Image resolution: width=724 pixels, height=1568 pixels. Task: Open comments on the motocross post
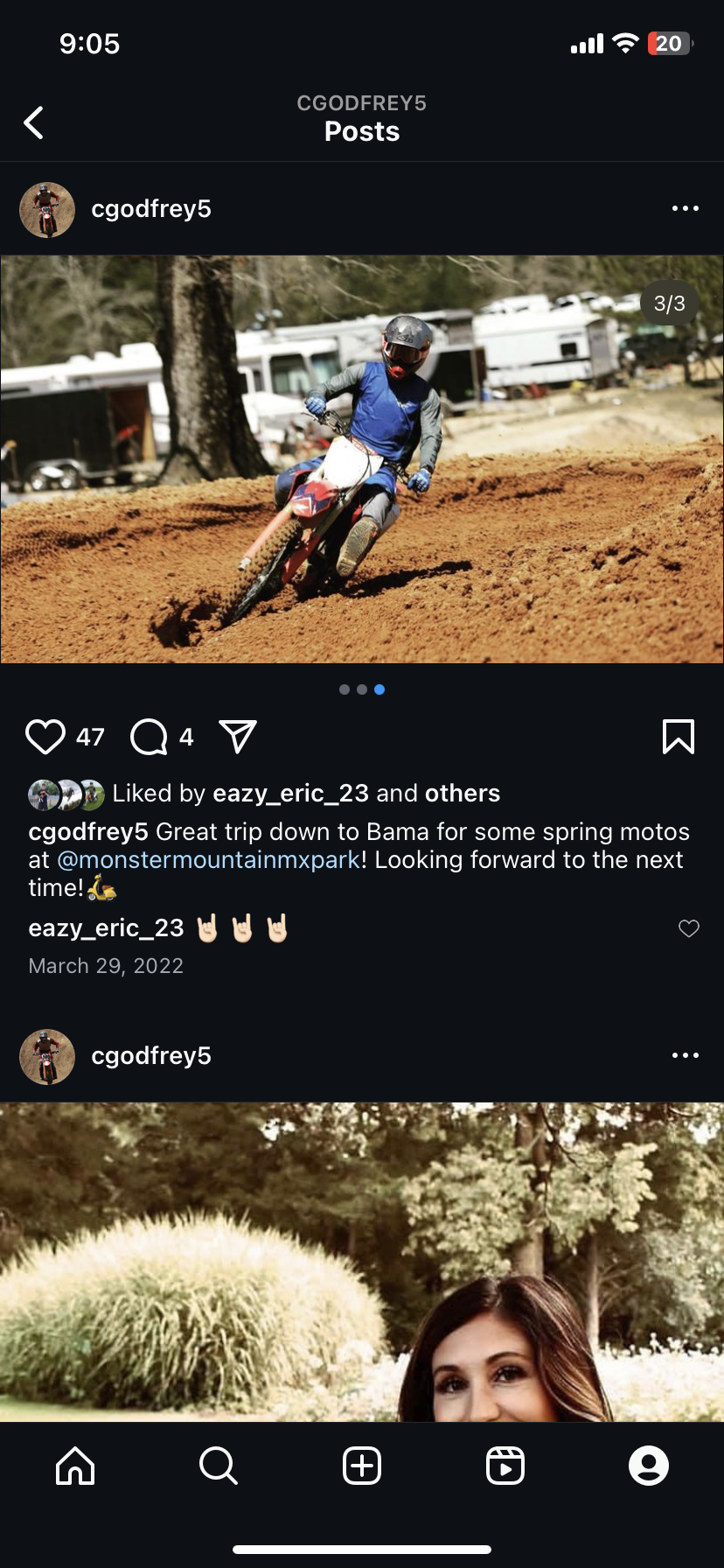(x=149, y=737)
